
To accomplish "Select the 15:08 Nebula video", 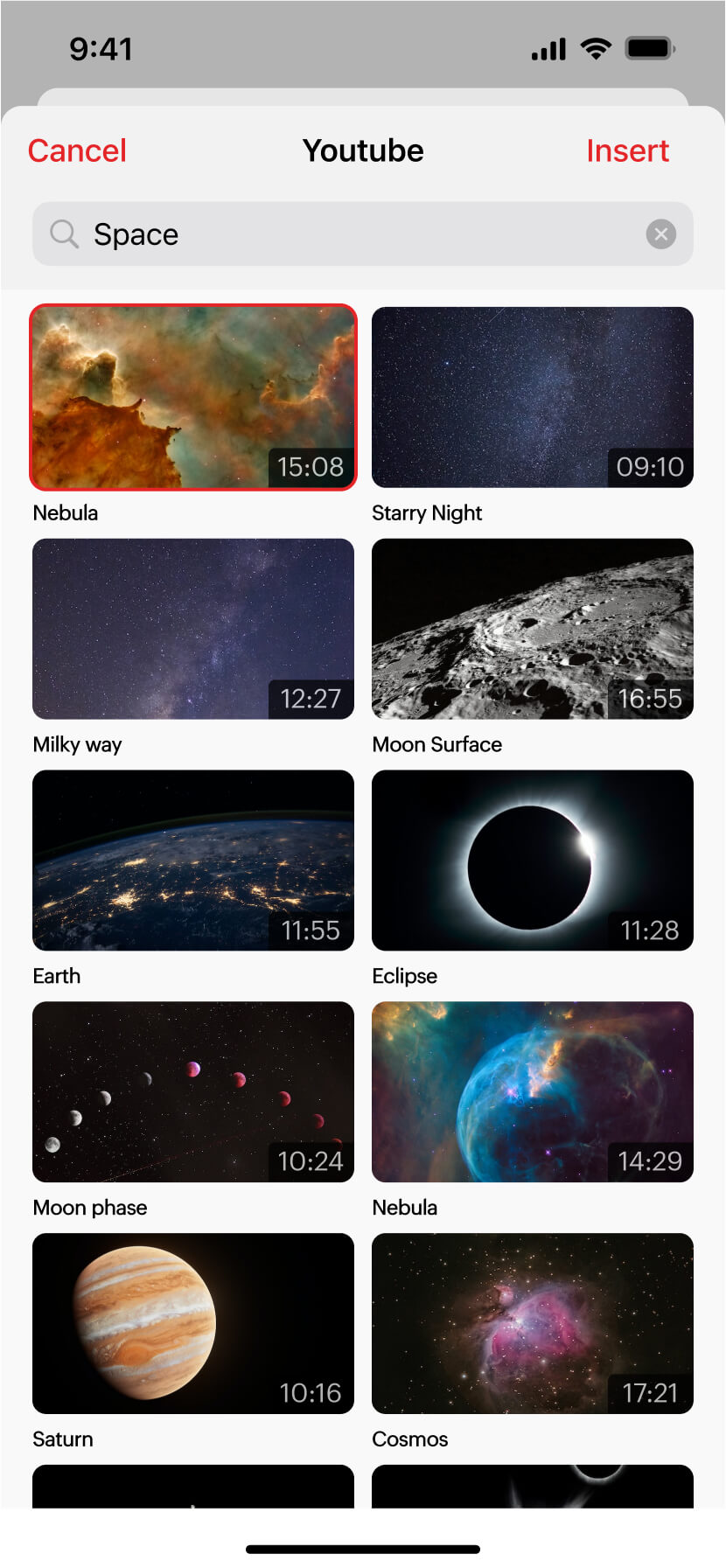I will pos(193,397).
